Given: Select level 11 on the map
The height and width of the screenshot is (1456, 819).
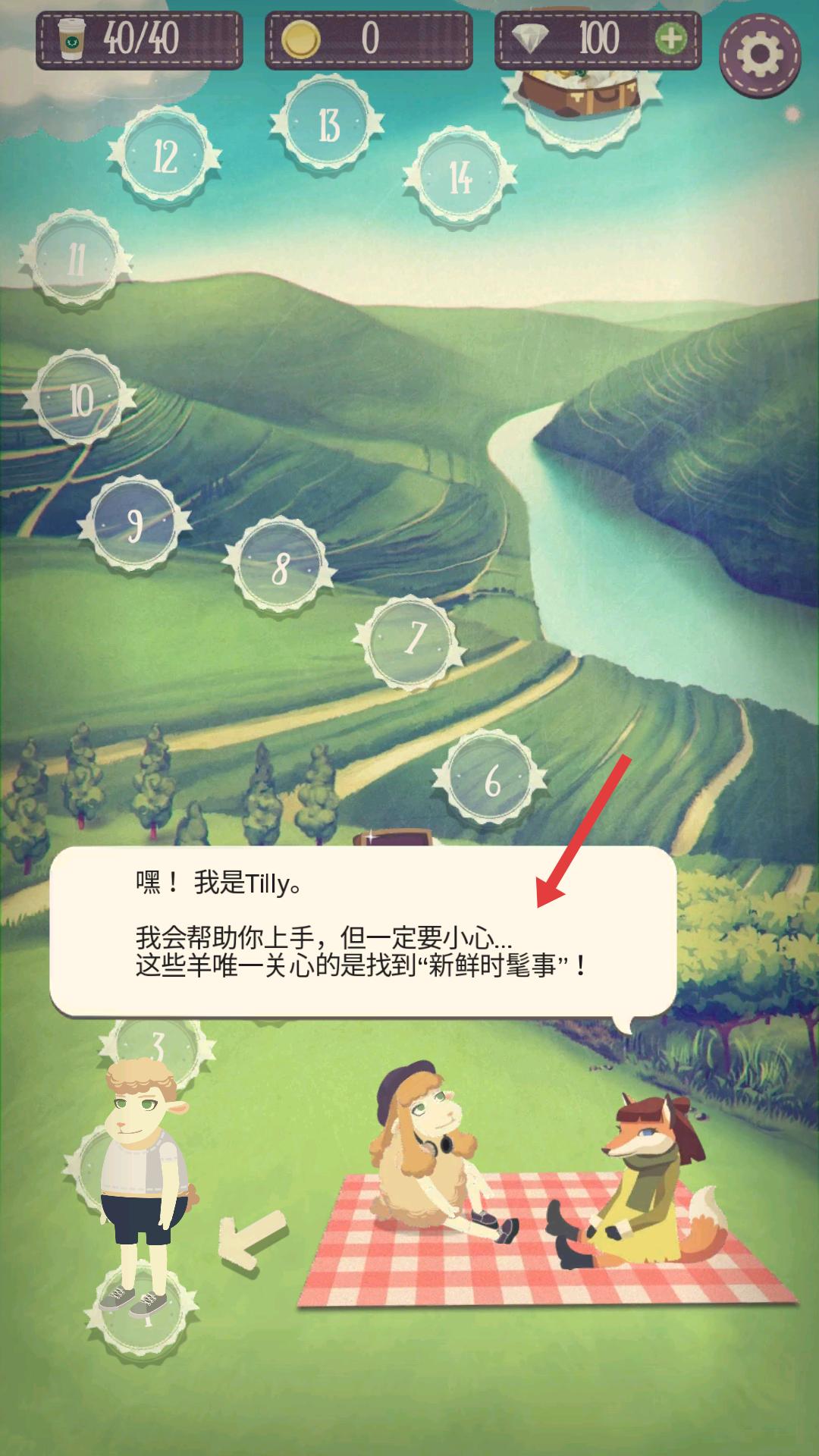Looking at the screenshot, I should point(76,260).
